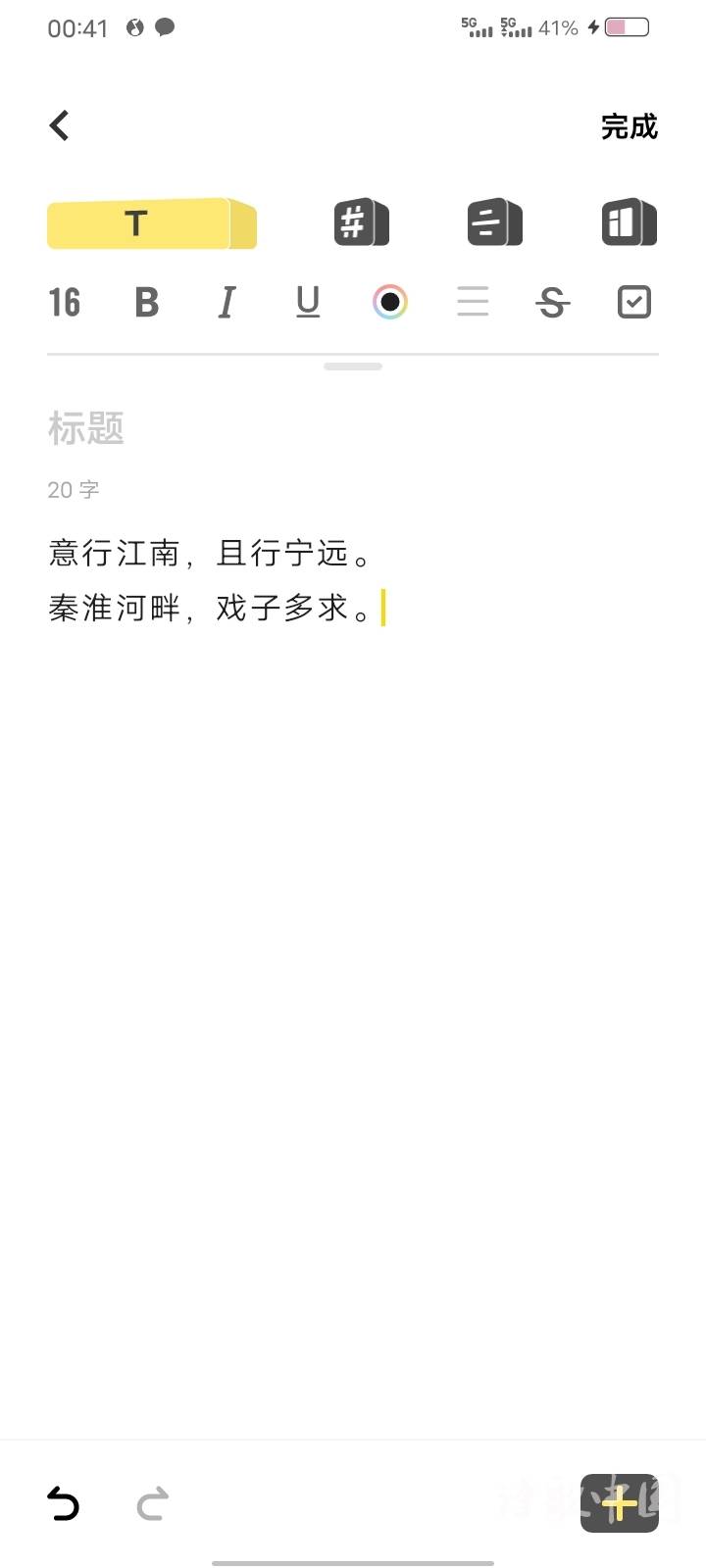Undo the last edit

click(x=64, y=1503)
